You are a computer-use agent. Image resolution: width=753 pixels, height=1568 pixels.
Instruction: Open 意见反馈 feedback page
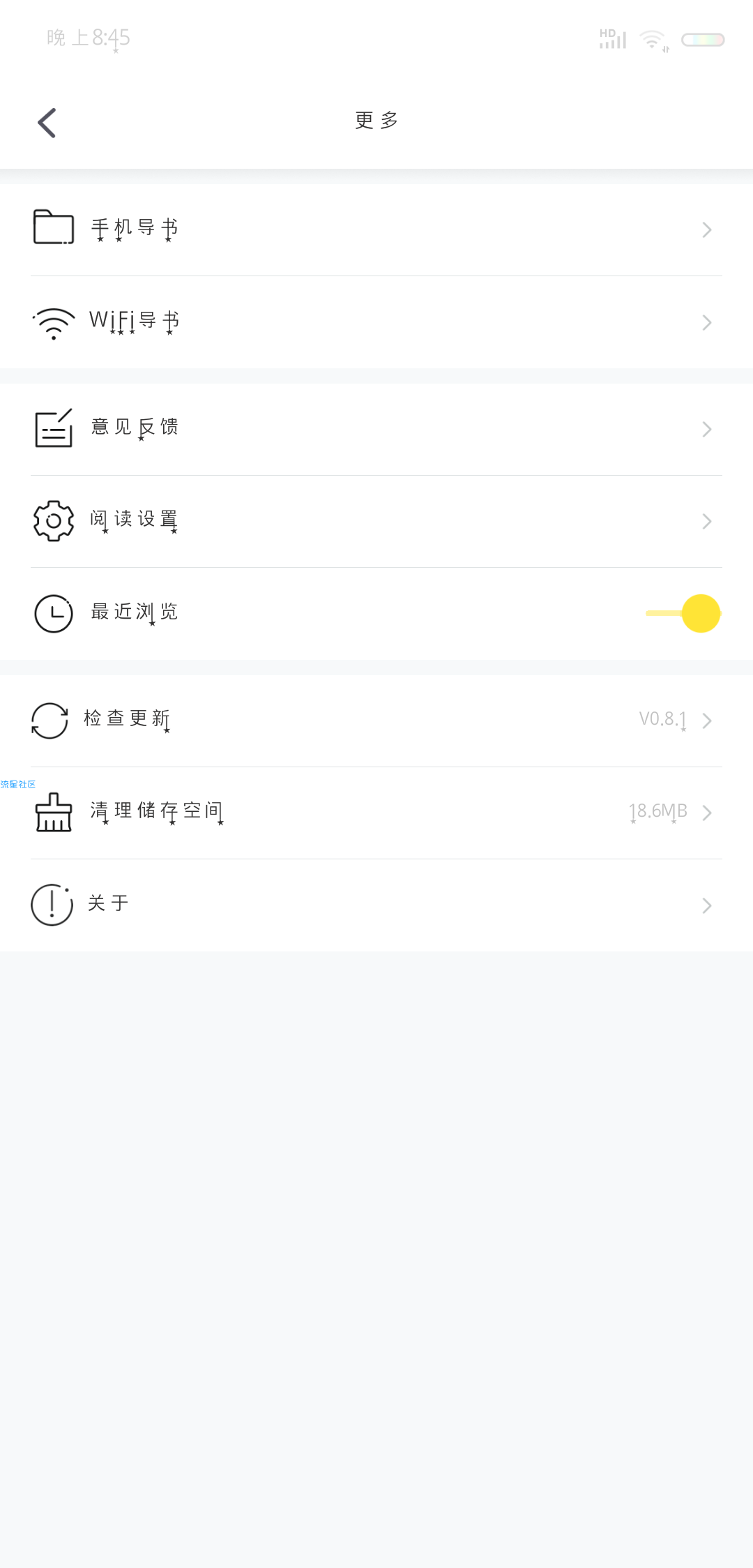(376, 429)
